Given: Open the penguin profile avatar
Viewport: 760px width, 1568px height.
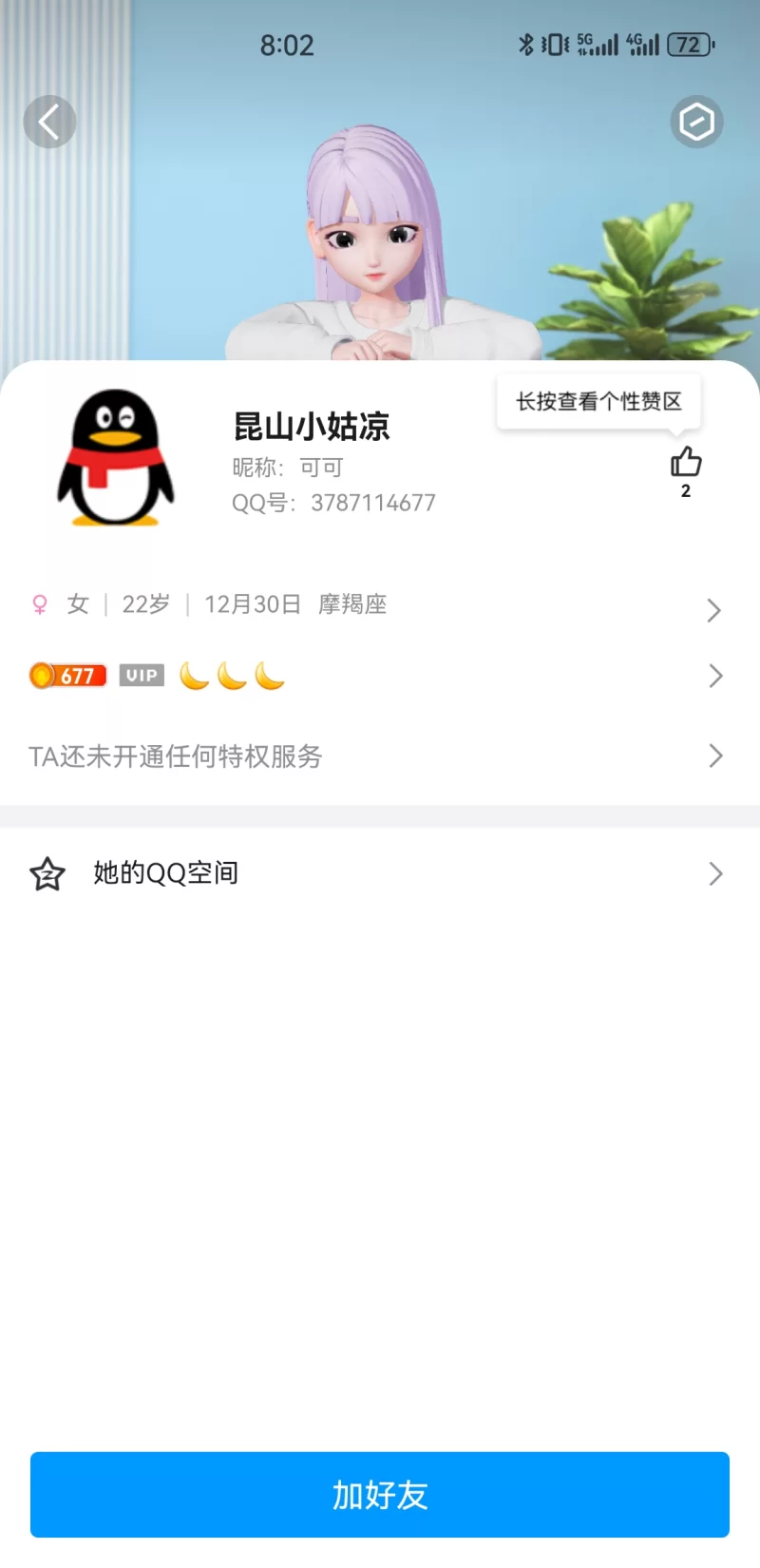Looking at the screenshot, I should pyautogui.click(x=116, y=458).
